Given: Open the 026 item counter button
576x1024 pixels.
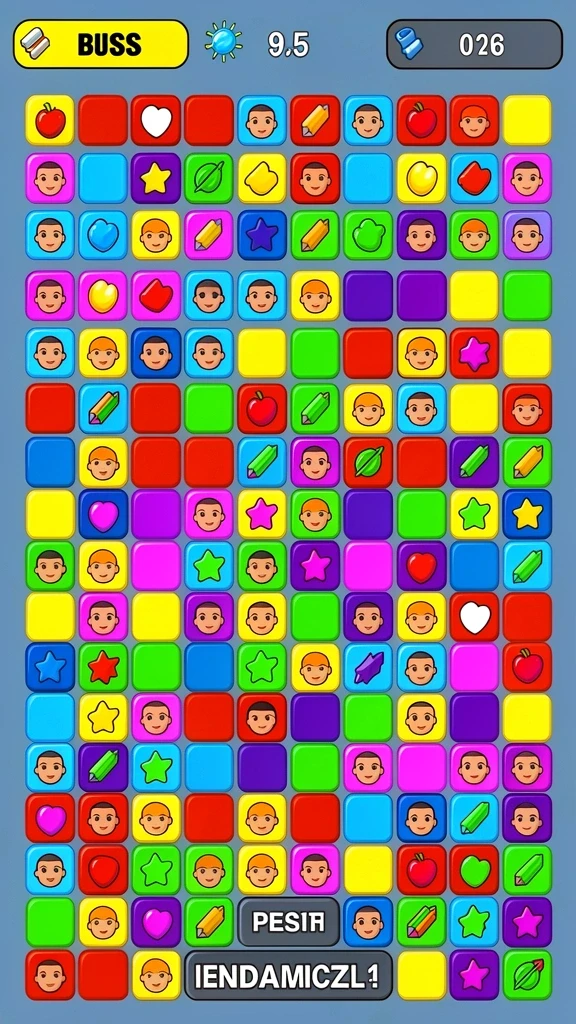Looking at the screenshot, I should (474, 44).
